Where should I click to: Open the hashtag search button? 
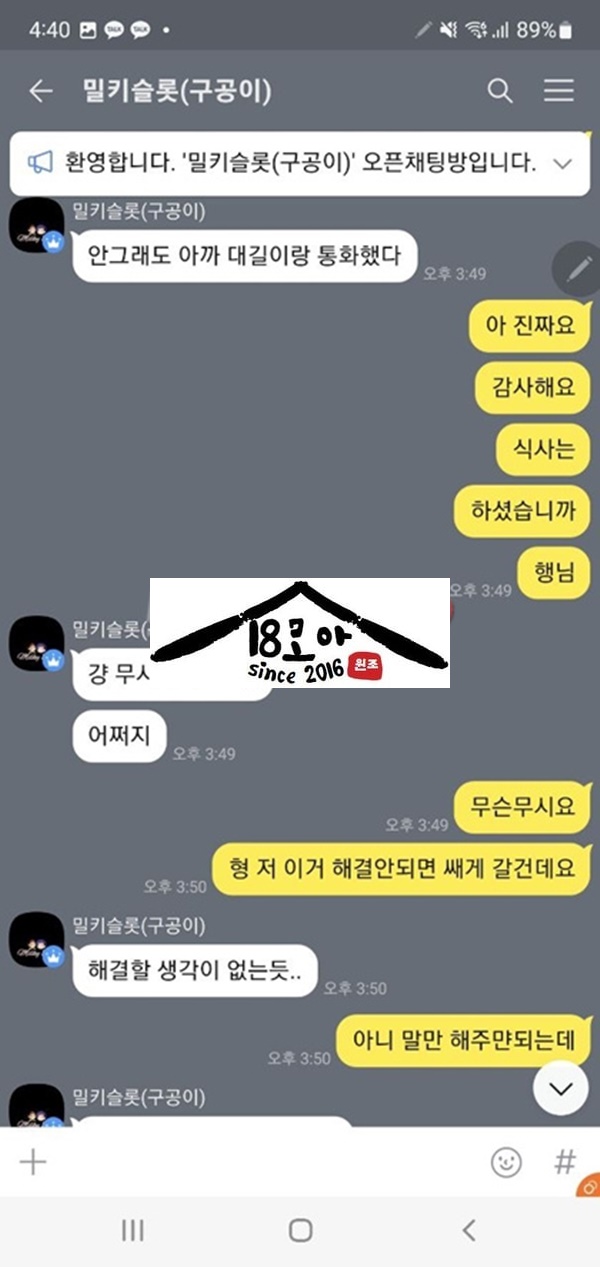565,1162
